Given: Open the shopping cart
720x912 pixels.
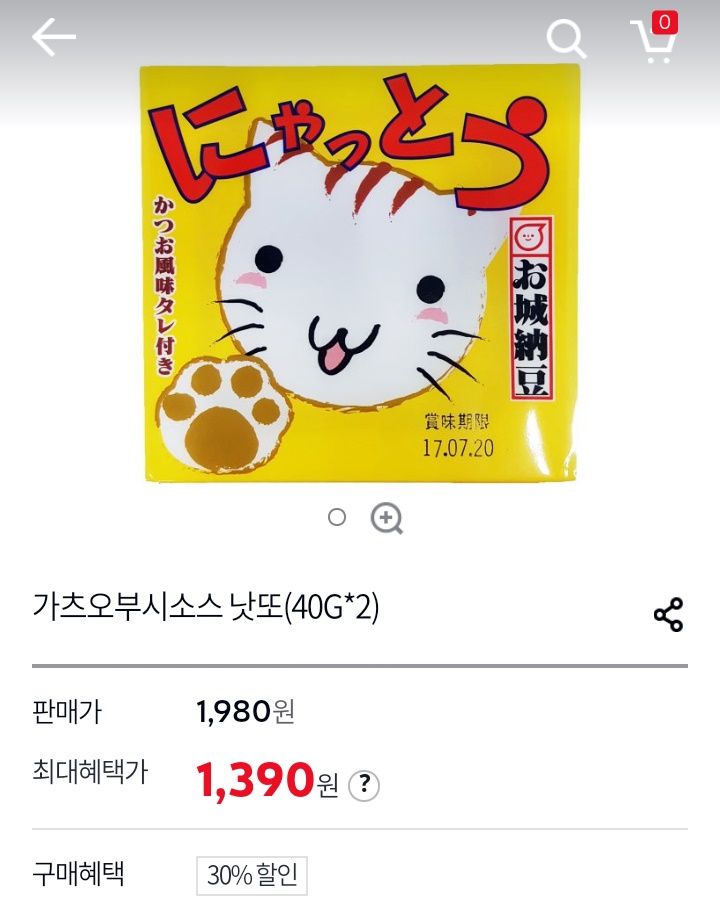Looking at the screenshot, I should click(x=655, y=40).
